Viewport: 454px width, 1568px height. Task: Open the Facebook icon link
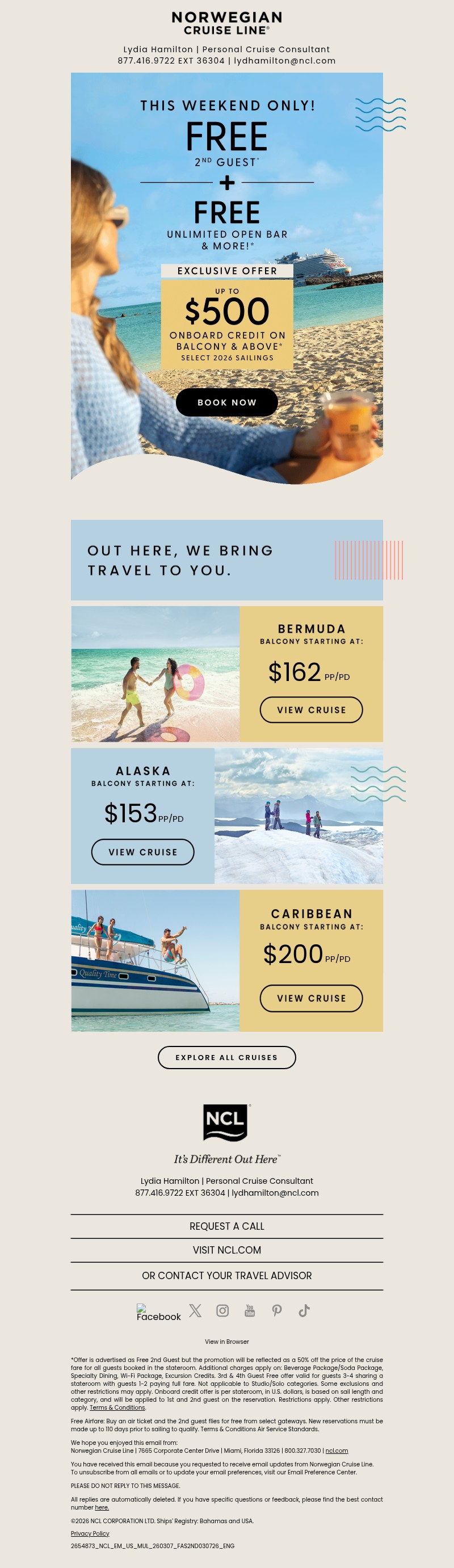158,1313
